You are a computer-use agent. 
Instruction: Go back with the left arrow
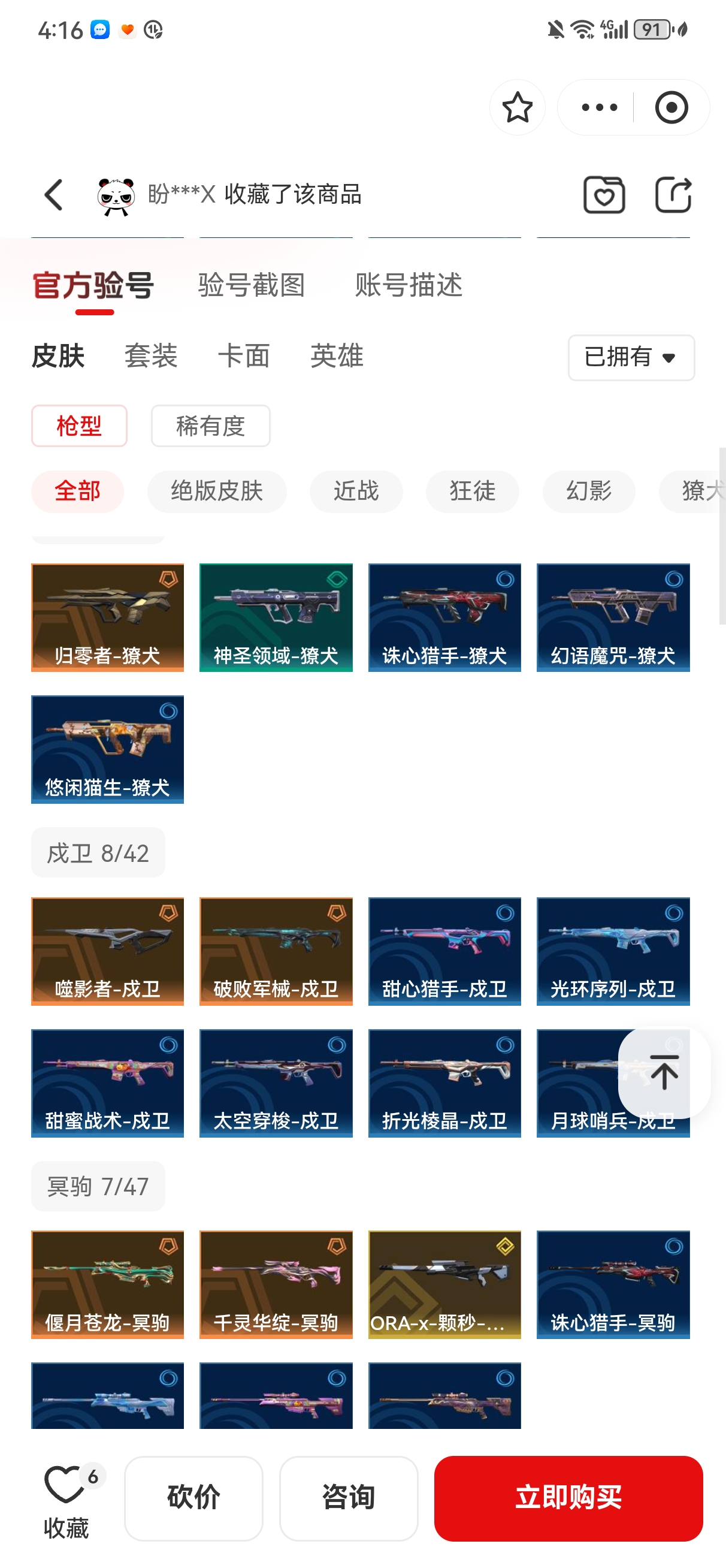[x=53, y=195]
